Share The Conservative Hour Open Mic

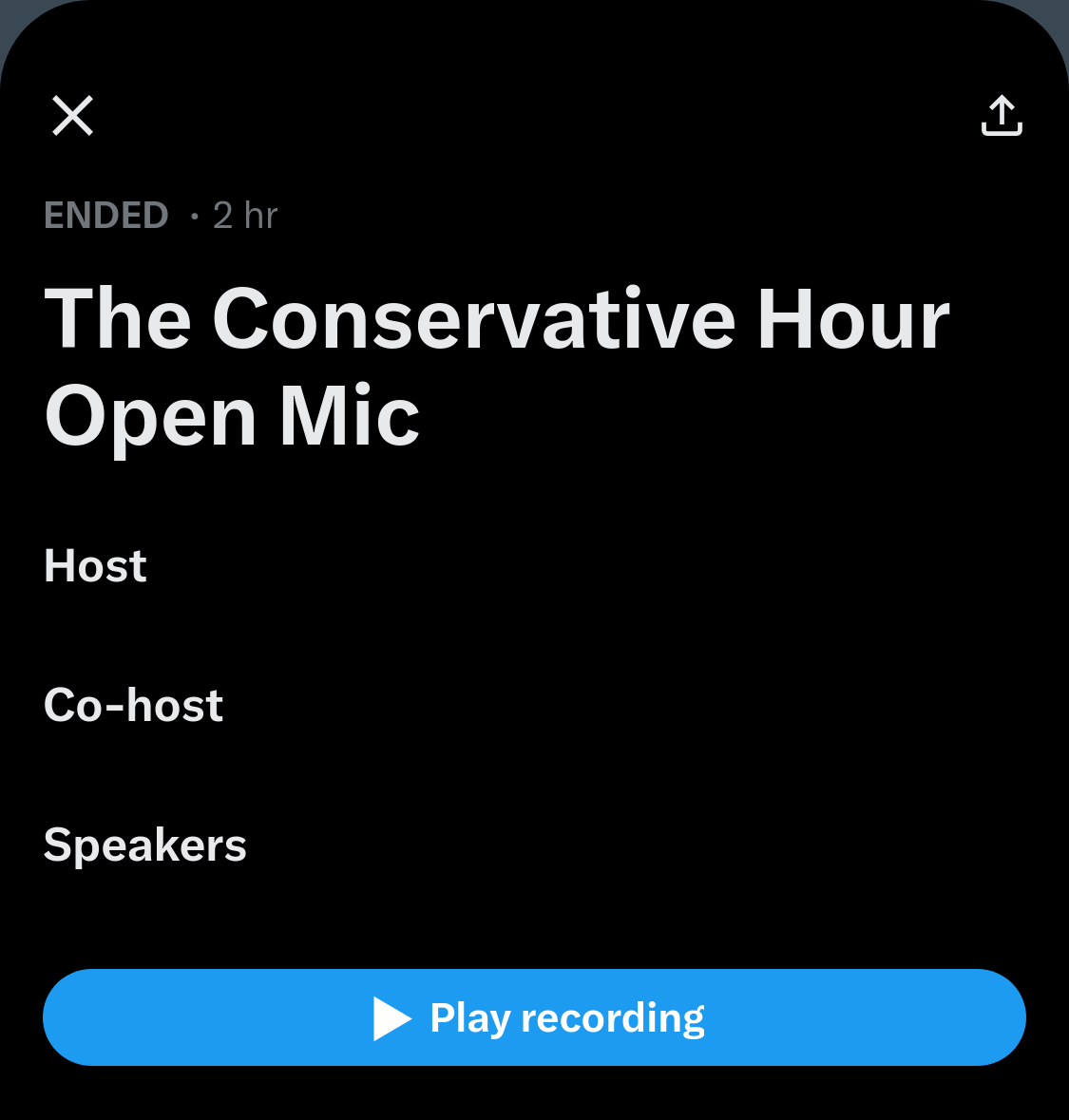1002,116
